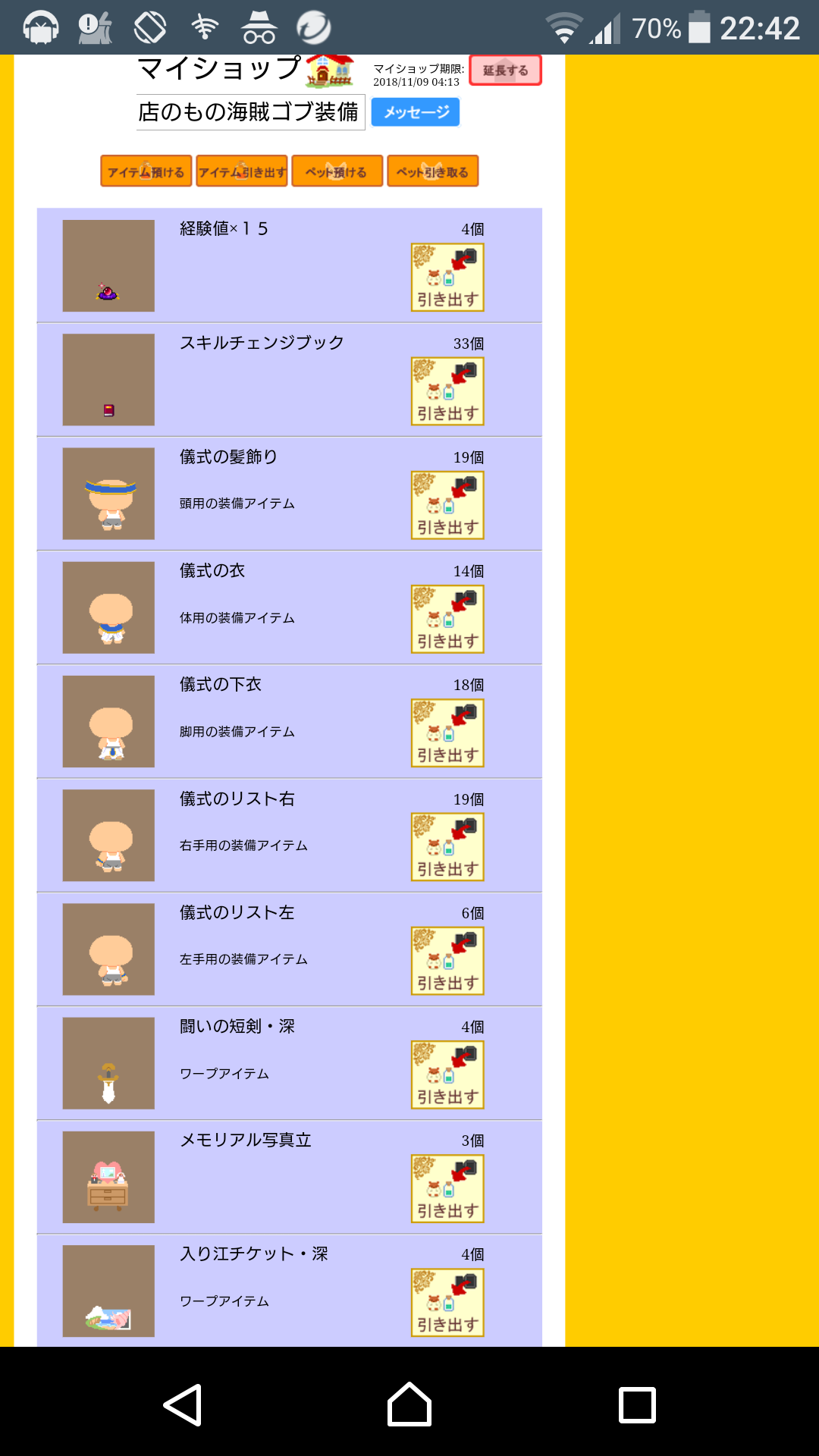Withdraw スキルチェンジブック item
The height and width of the screenshot is (1456, 819).
[x=447, y=391]
